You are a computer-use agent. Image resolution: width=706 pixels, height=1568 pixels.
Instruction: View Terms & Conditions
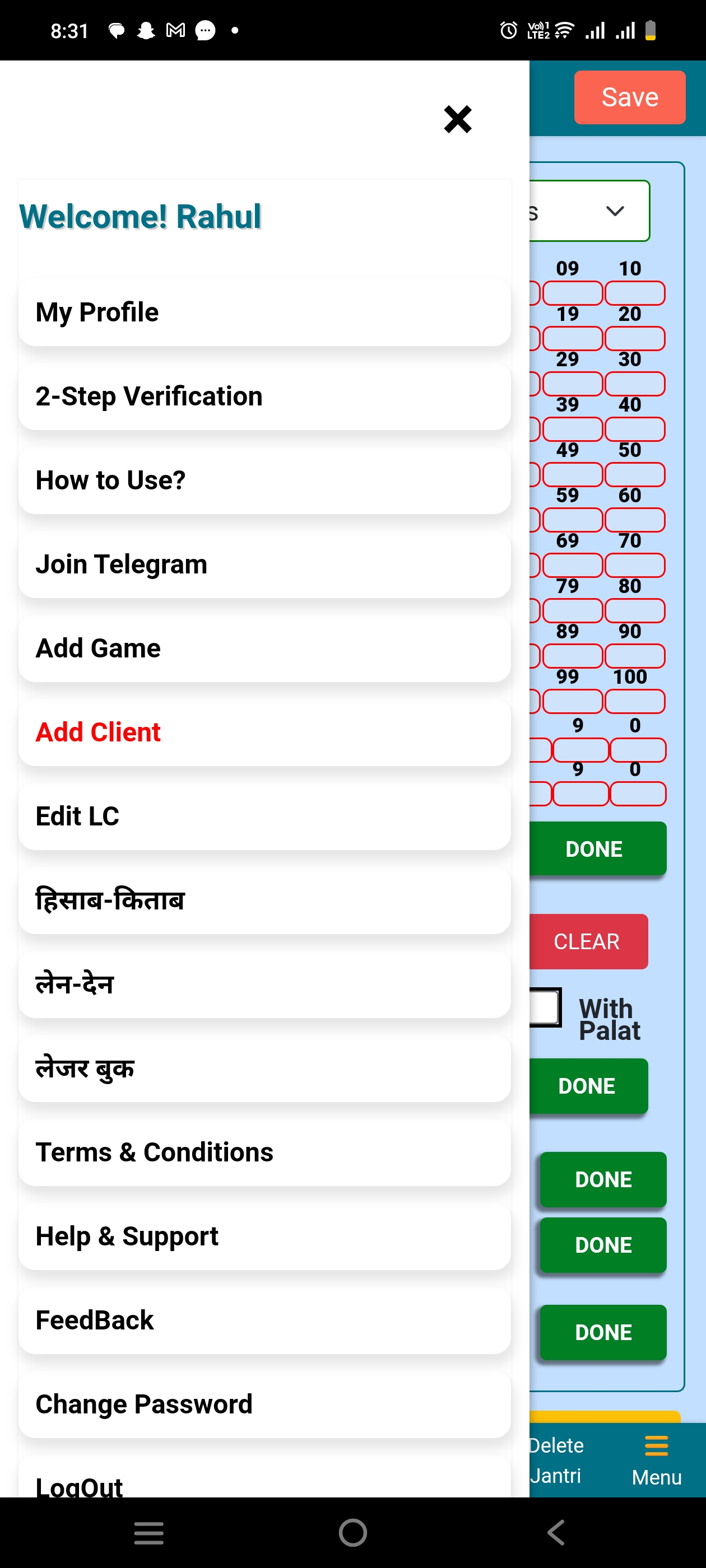tap(264, 1152)
